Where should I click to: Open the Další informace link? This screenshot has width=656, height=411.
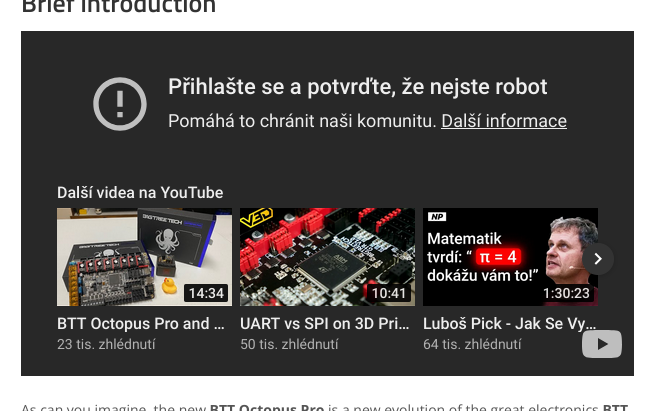tap(503, 121)
